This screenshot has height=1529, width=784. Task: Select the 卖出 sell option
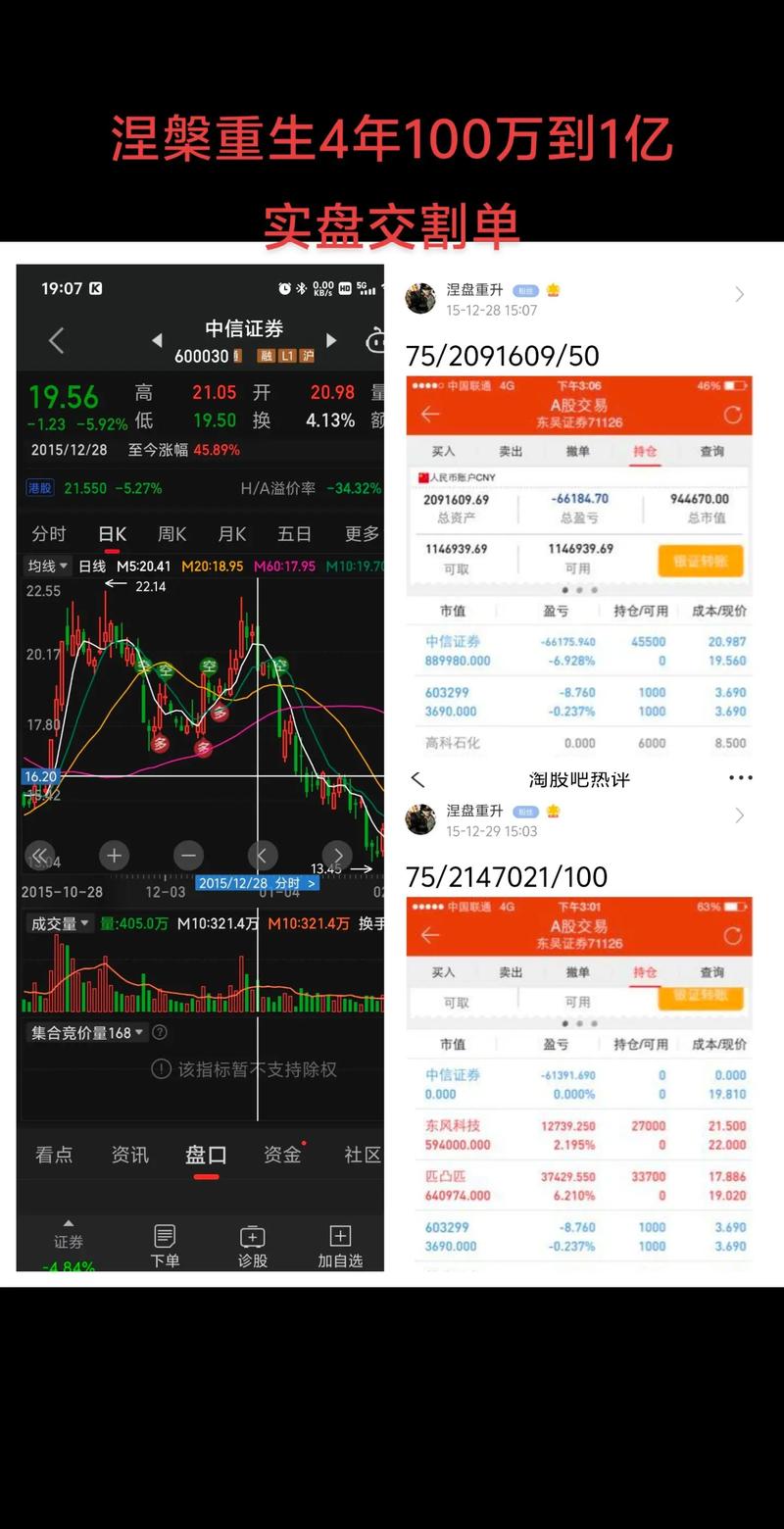coord(510,451)
